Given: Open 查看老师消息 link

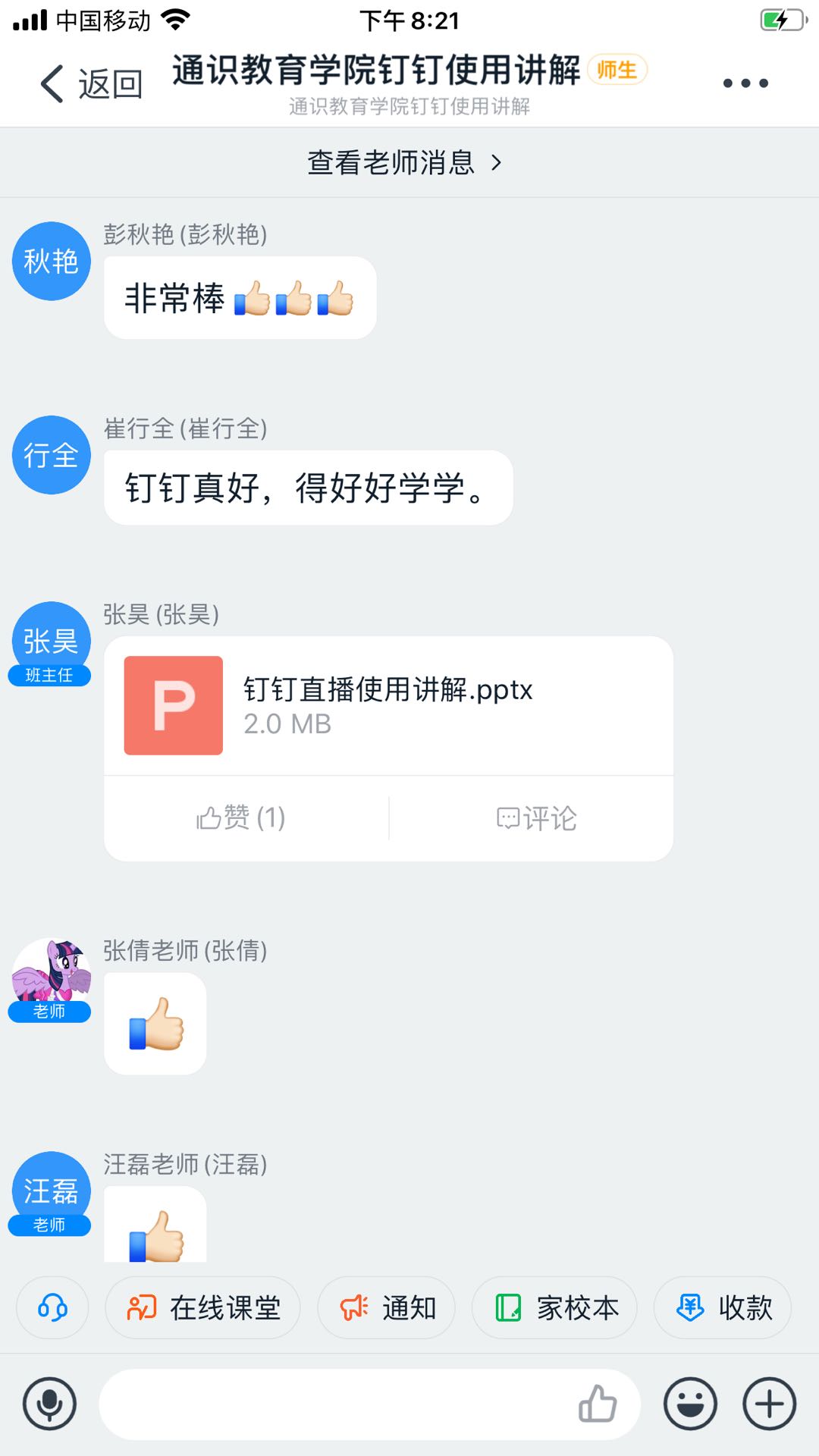Looking at the screenshot, I should tap(404, 162).
